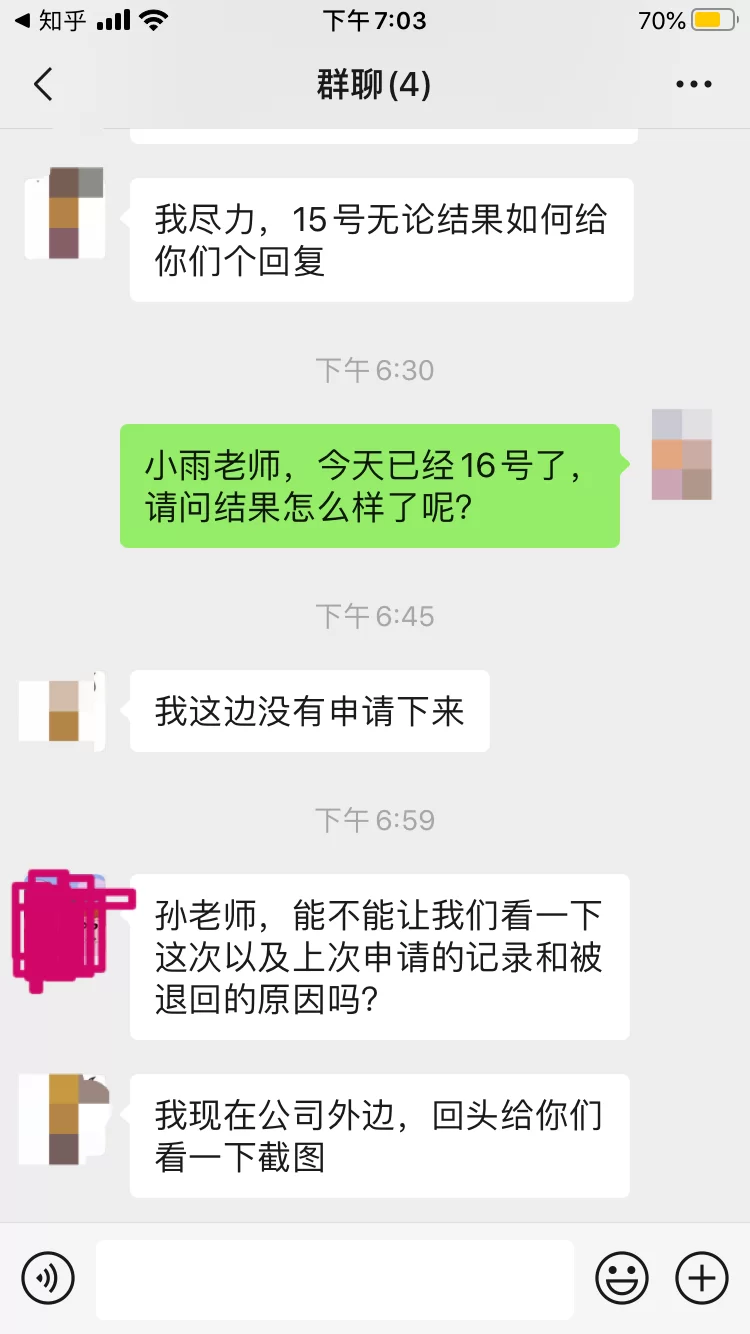Open avatar of sender of 我这边没有申请下来

coord(63,710)
